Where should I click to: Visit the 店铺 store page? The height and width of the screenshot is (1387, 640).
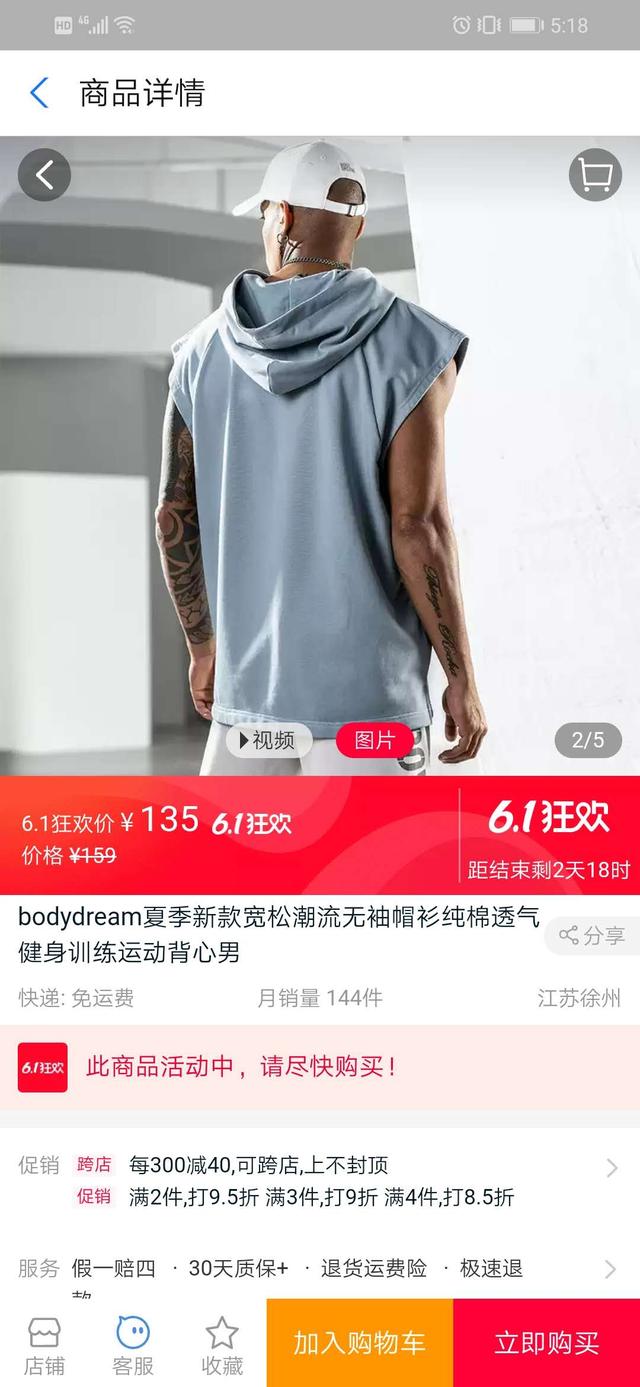tap(44, 1343)
